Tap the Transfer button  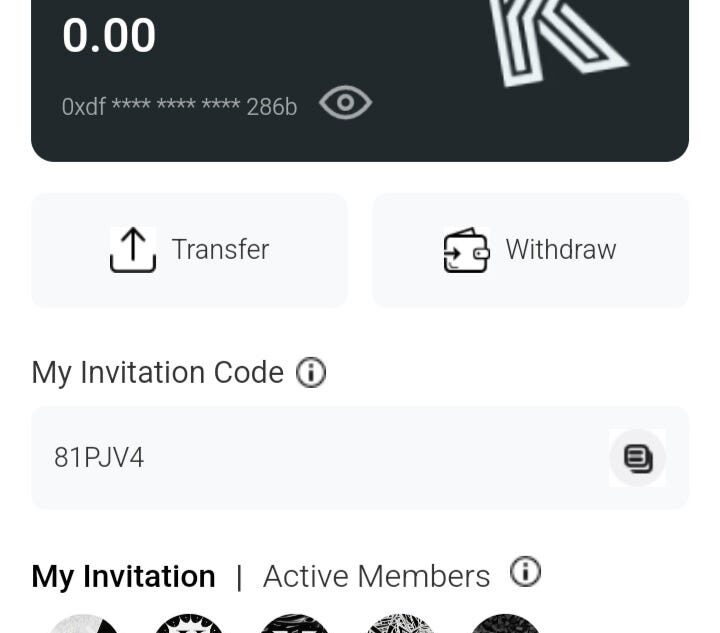click(190, 250)
